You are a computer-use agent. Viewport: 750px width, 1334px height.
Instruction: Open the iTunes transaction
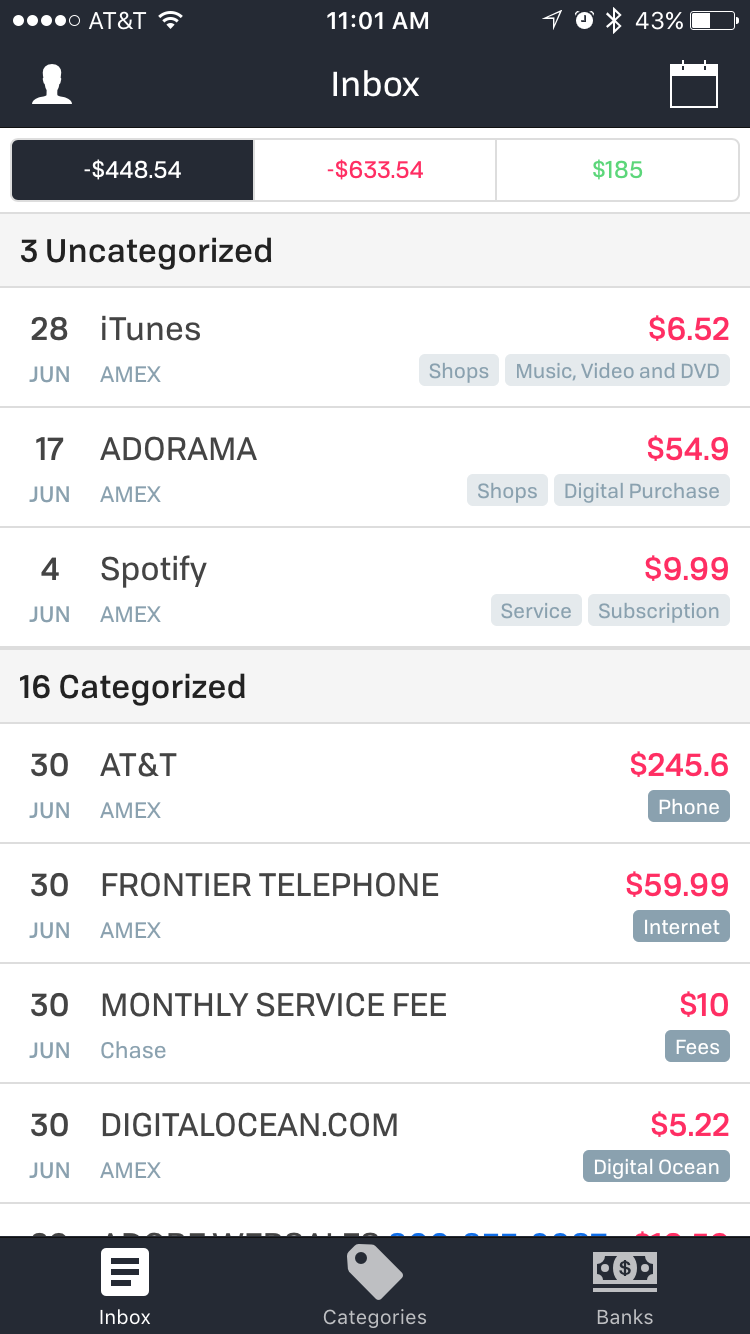[x=250, y=347]
